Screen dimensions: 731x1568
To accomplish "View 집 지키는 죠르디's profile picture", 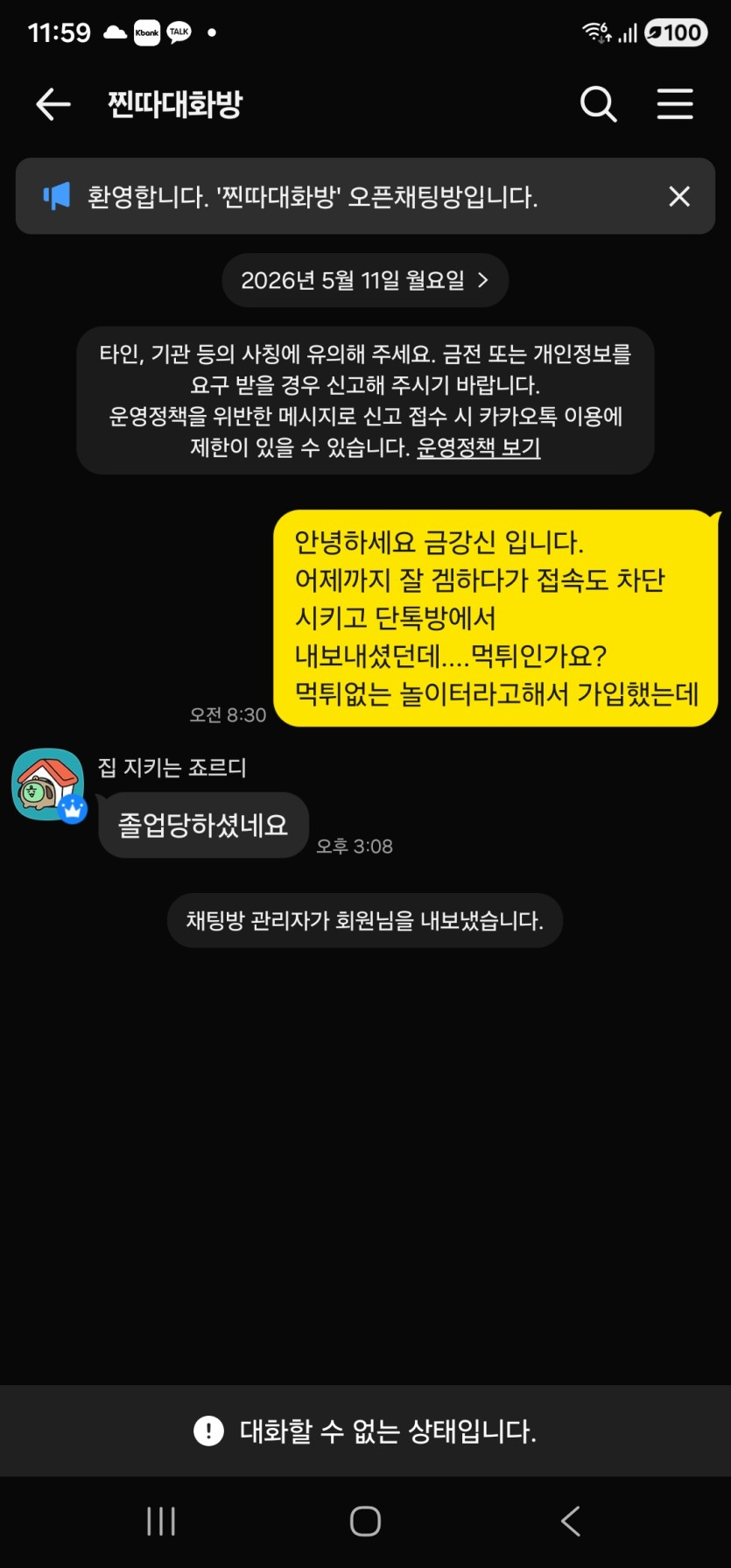I will coord(48,784).
